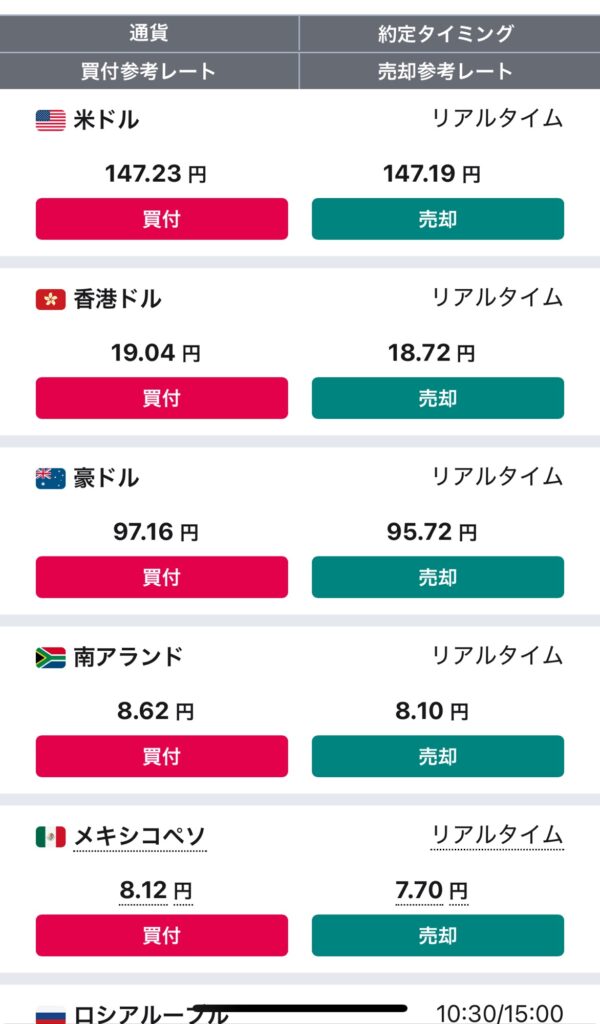Sell メキシコペソ with 売却

pyautogui.click(x=437, y=935)
